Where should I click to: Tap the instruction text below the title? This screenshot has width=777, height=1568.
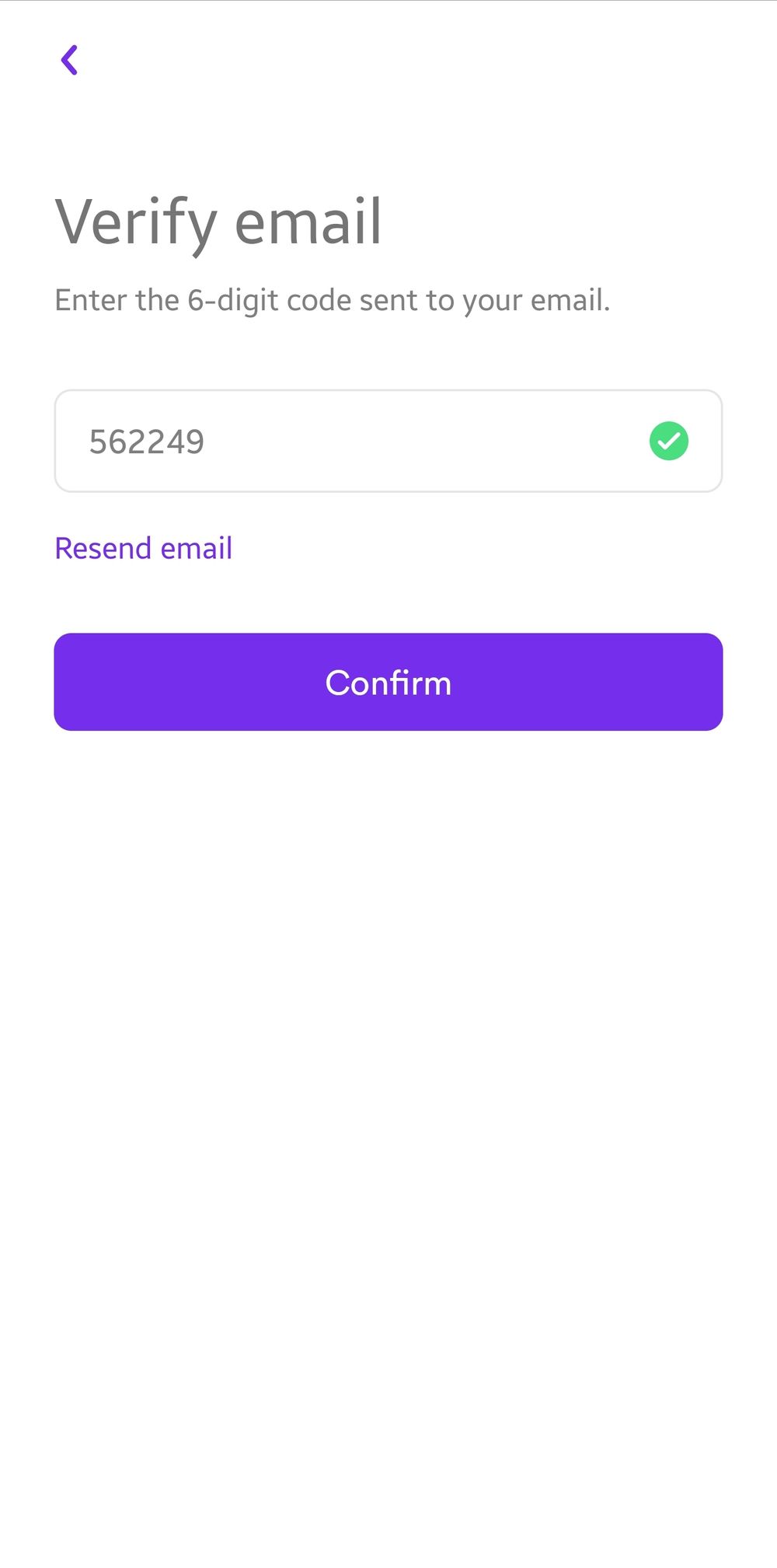pyautogui.click(x=333, y=299)
